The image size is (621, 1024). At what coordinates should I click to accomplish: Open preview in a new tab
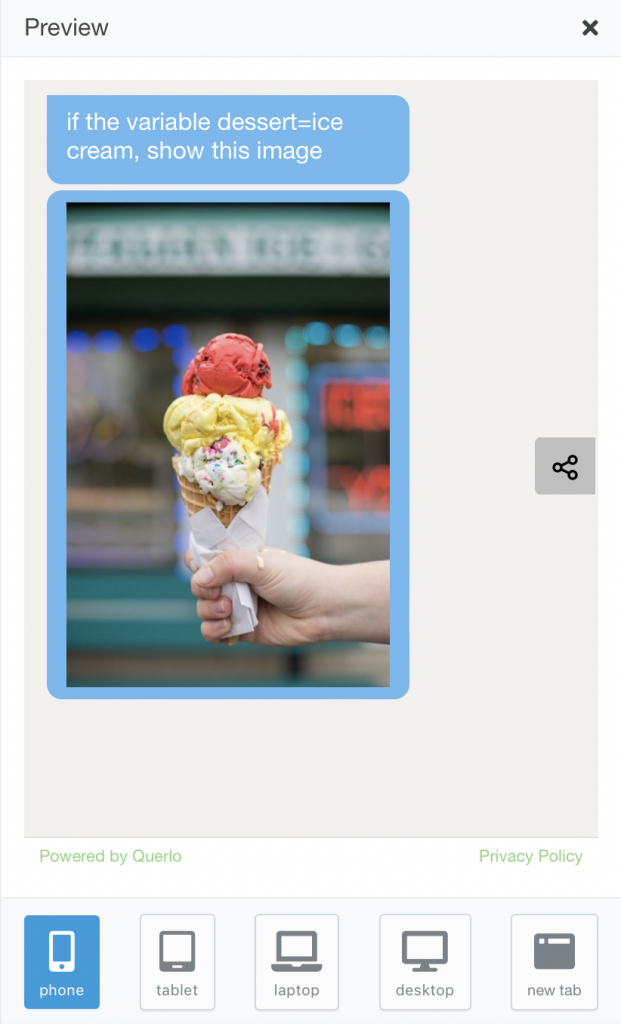click(x=554, y=961)
